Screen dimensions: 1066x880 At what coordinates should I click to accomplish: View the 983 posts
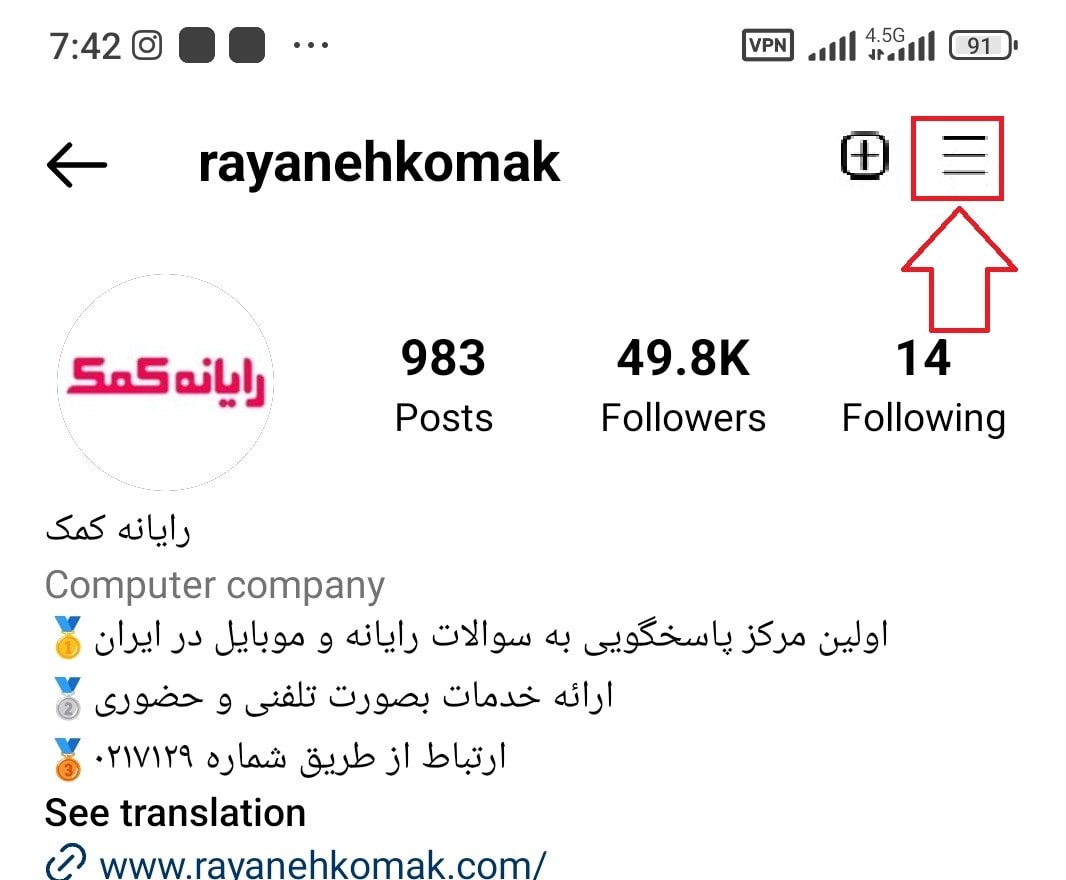point(444,385)
